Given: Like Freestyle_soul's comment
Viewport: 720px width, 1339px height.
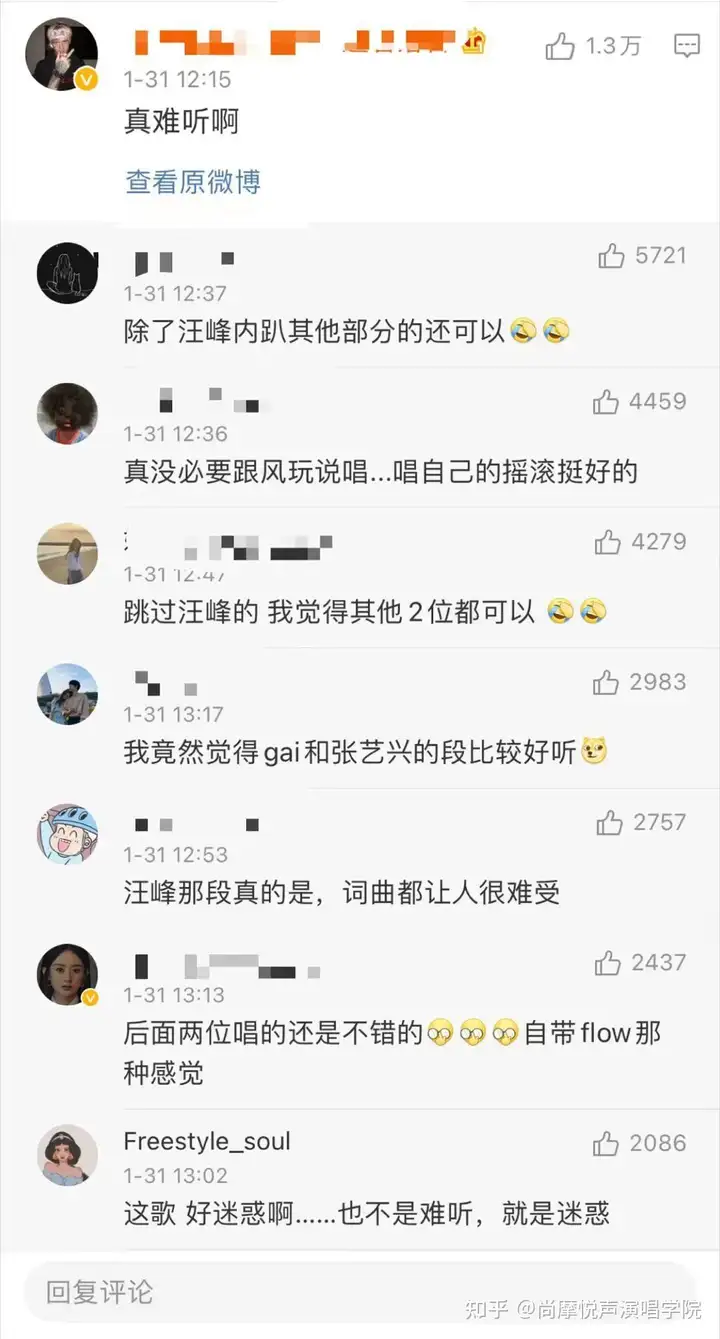Looking at the screenshot, I should (606, 1144).
